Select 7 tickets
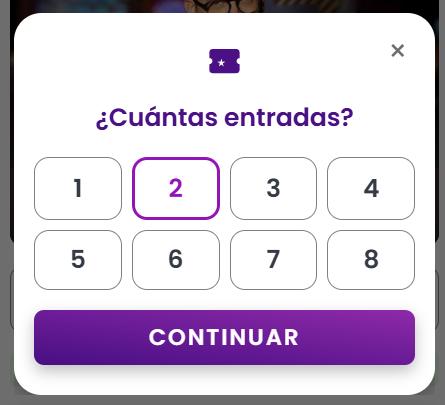 point(273,260)
